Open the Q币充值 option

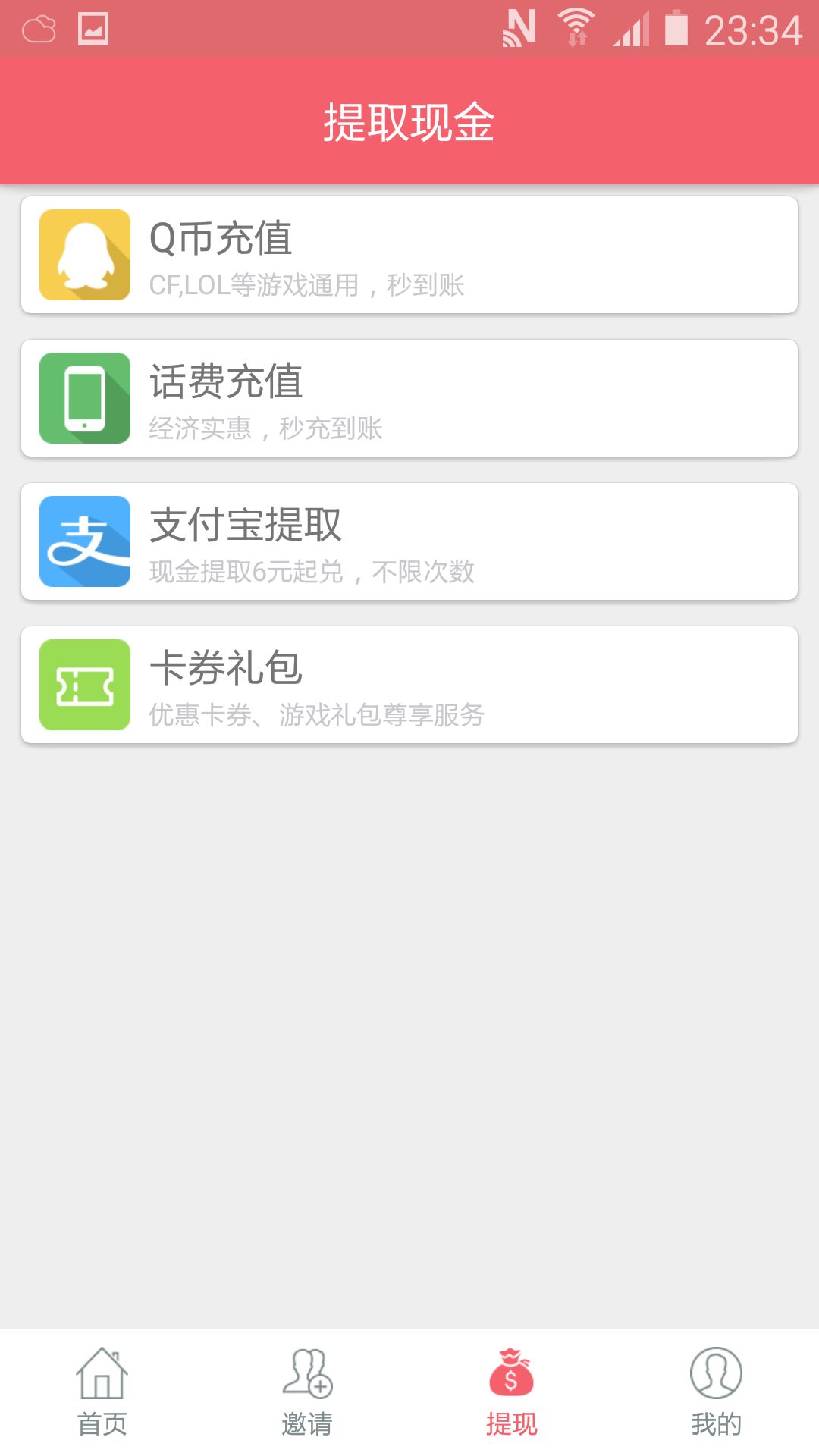click(409, 255)
